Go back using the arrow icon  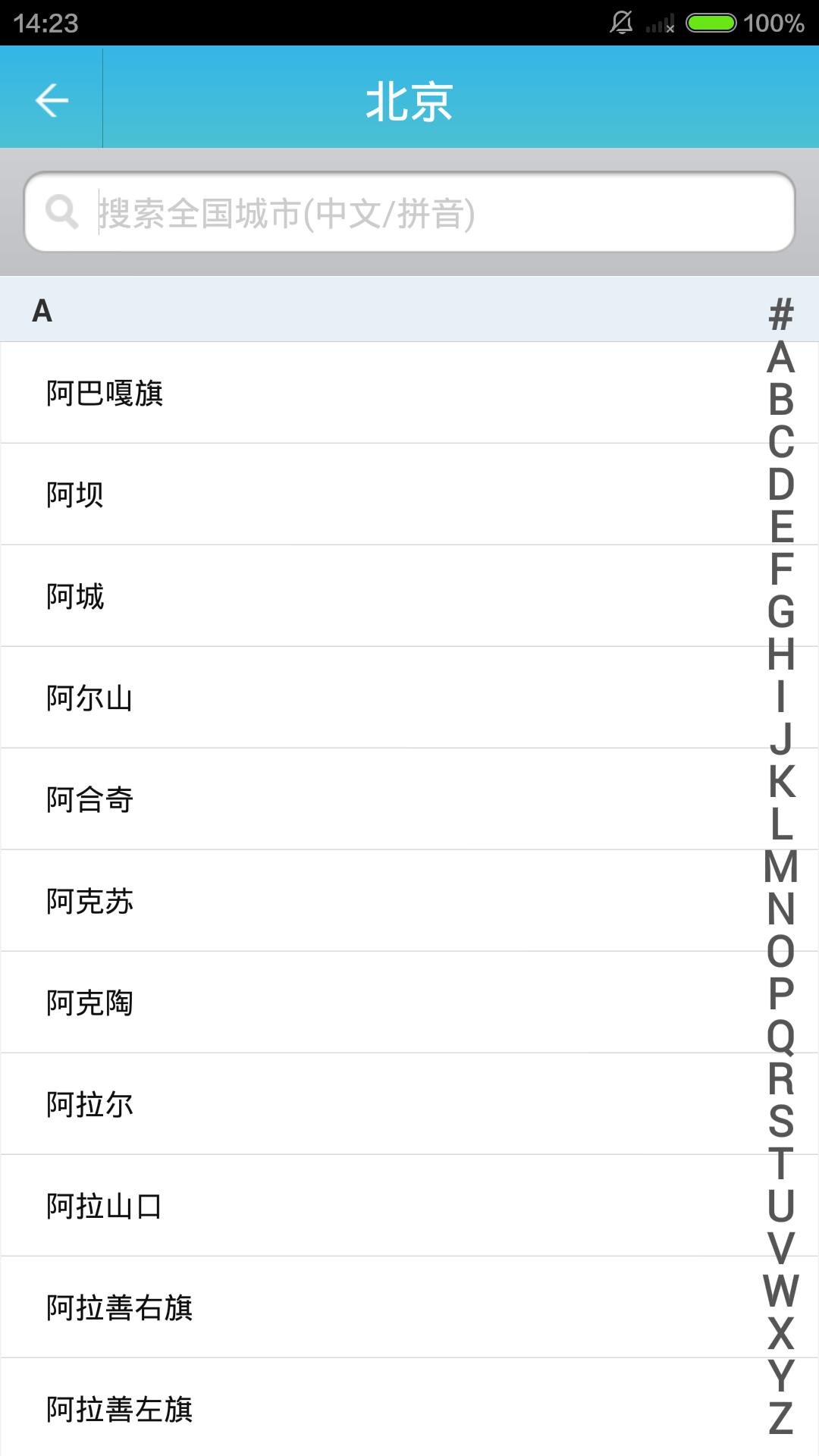[52, 100]
